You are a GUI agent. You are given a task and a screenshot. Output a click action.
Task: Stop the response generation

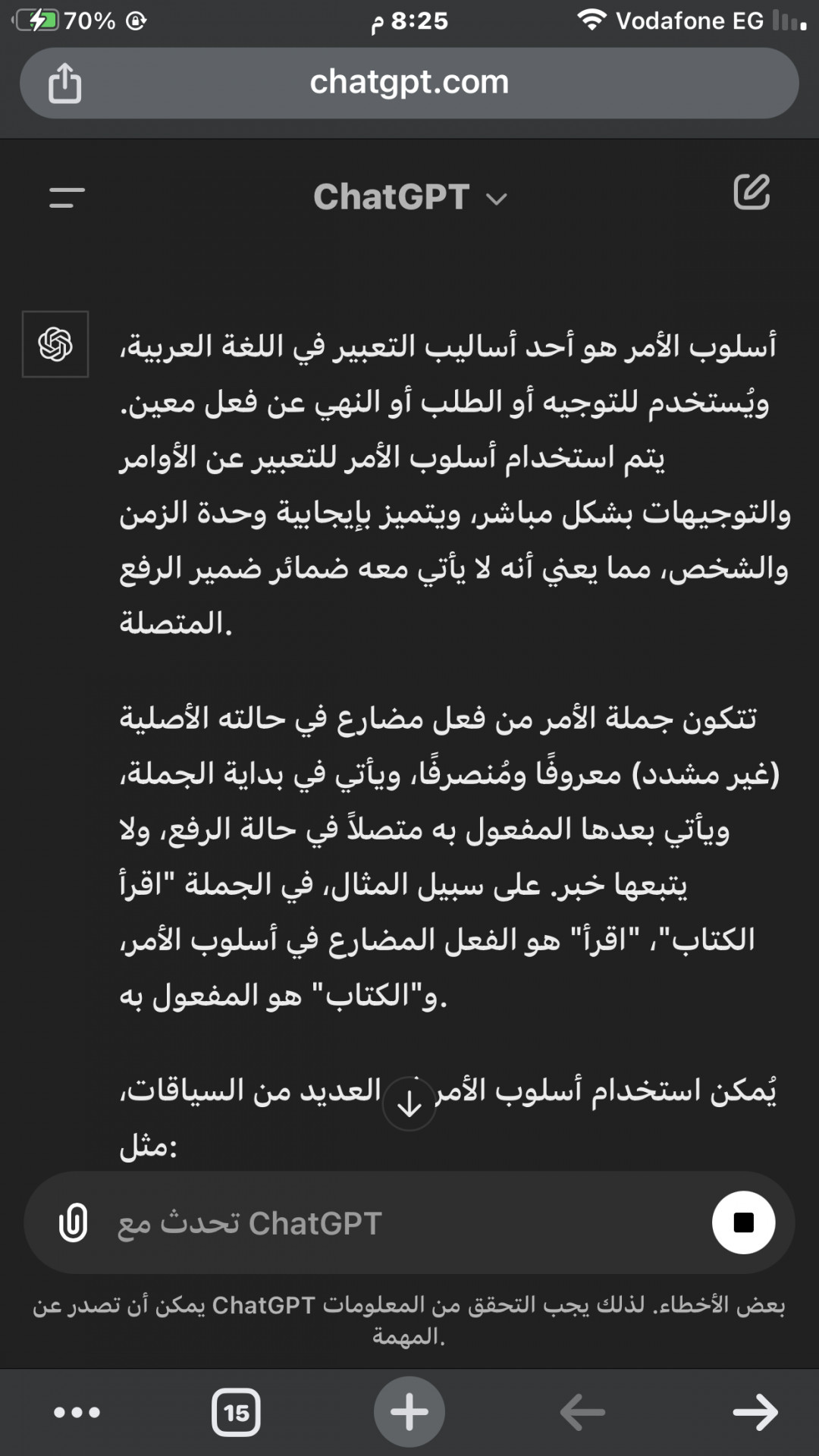(x=743, y=1222)
